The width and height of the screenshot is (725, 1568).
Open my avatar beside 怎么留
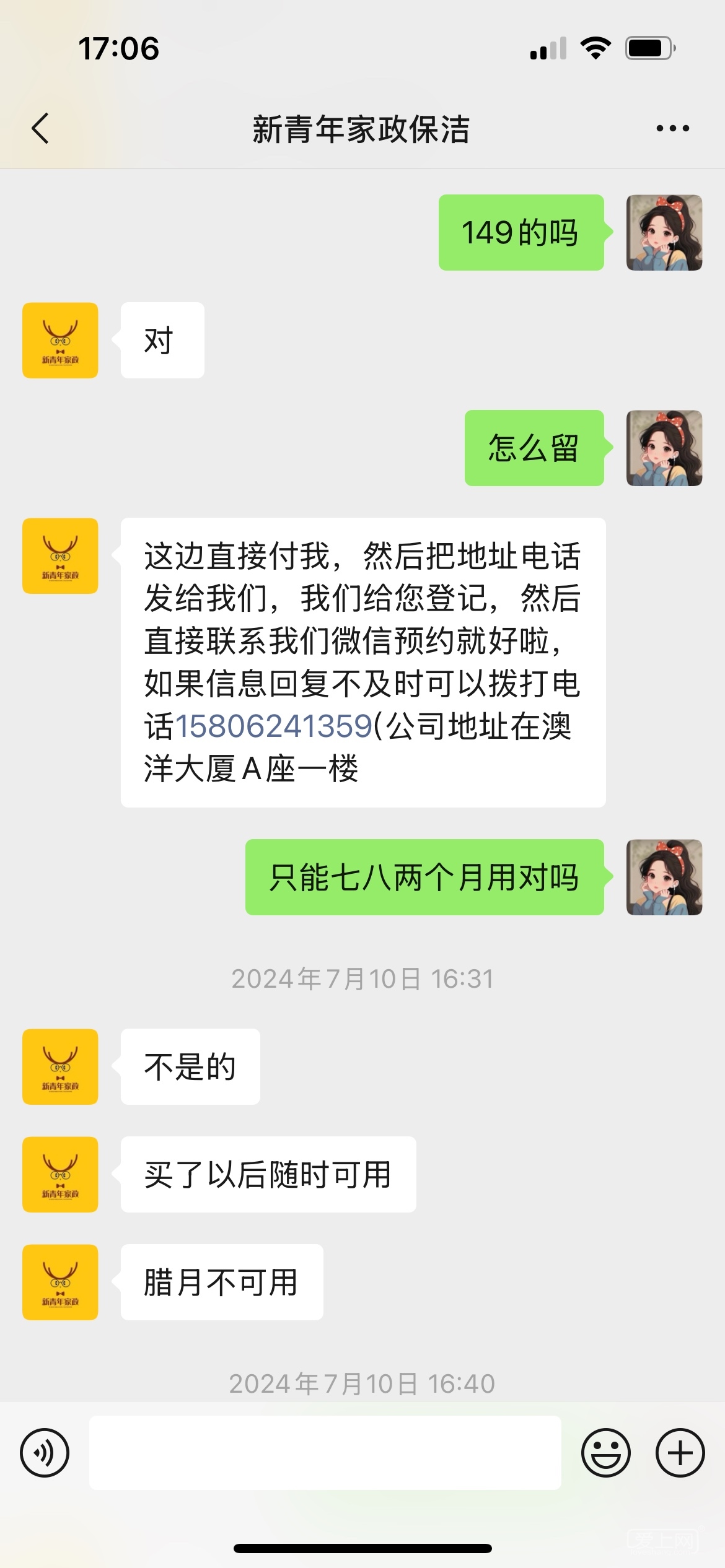click(664, 448)
